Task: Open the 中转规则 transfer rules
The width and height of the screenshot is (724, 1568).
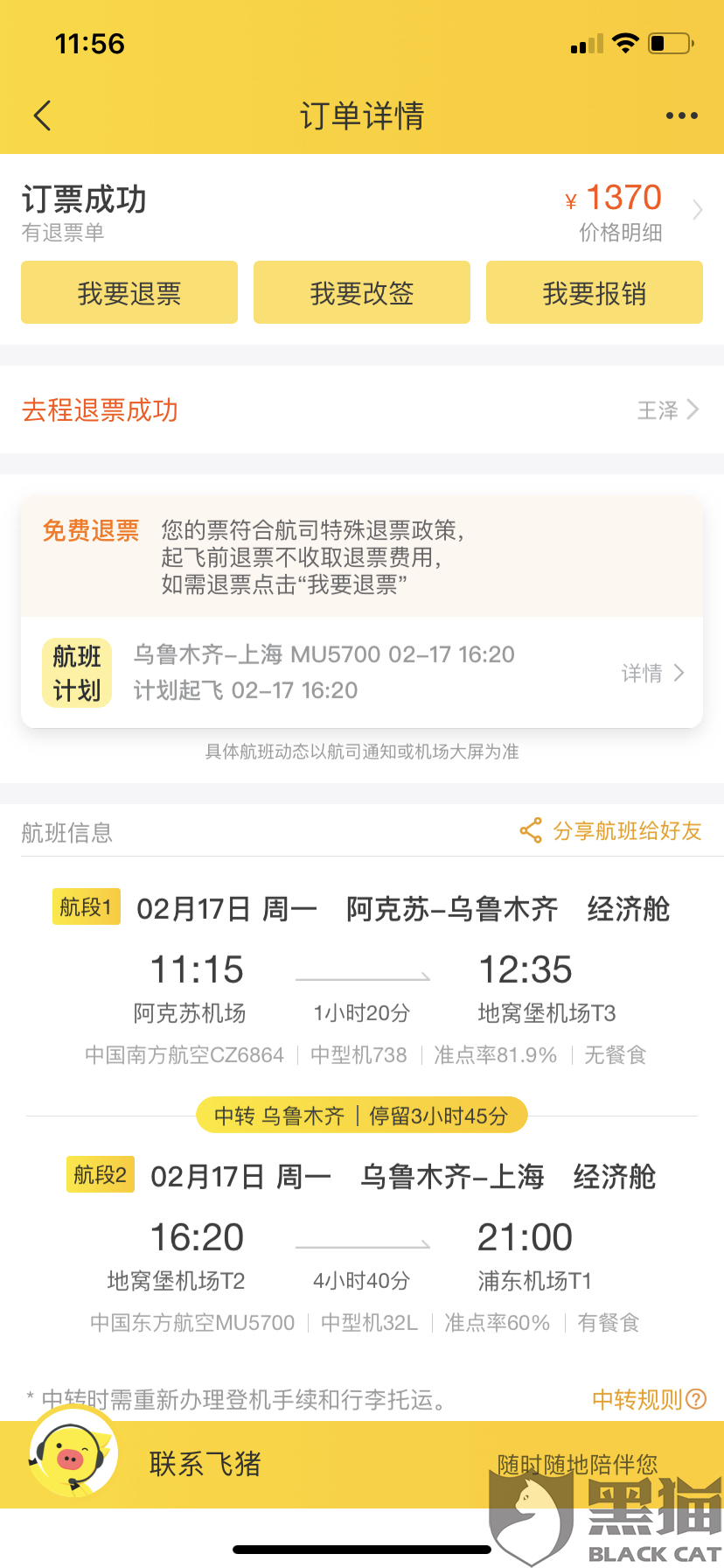Action: 649,1399
